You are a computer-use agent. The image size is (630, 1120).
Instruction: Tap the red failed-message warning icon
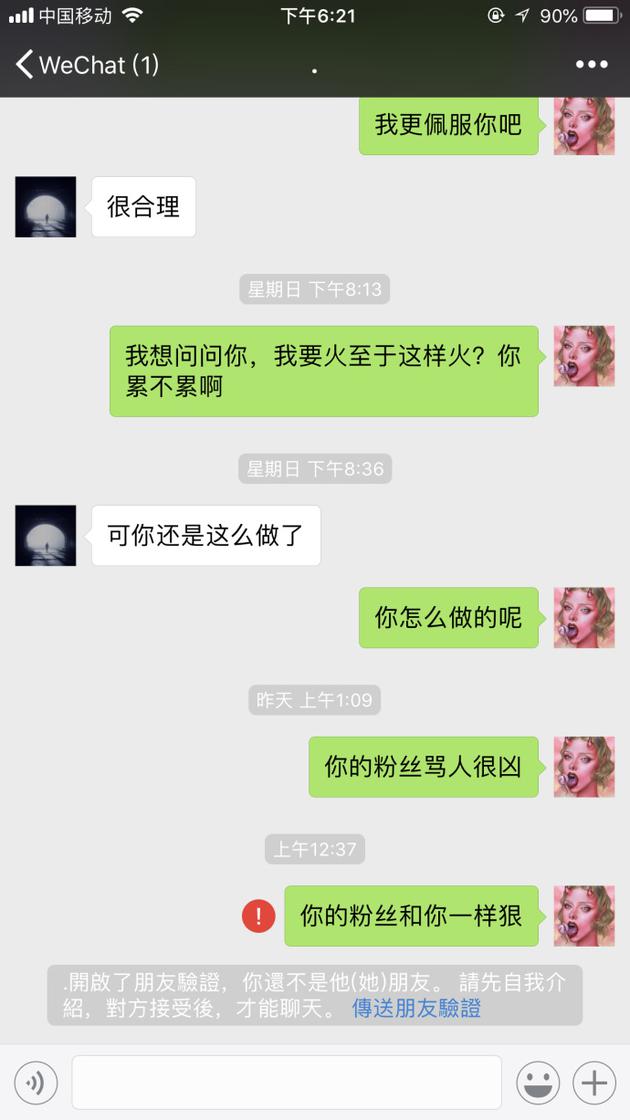[x=258, y=915]
